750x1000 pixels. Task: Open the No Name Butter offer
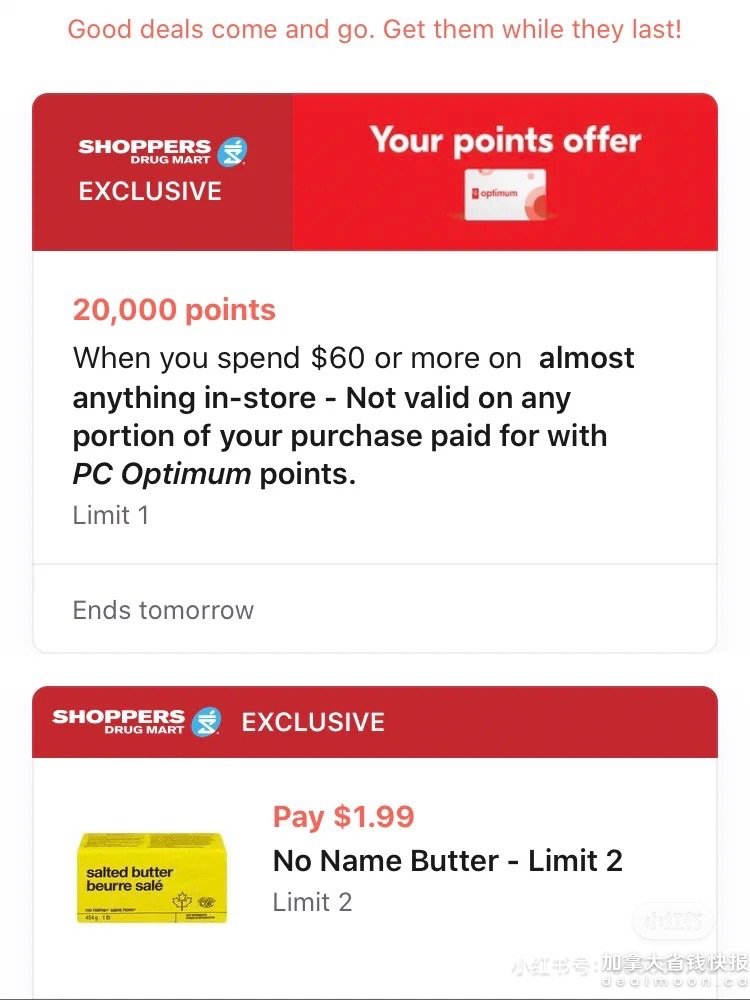[446, 861]
